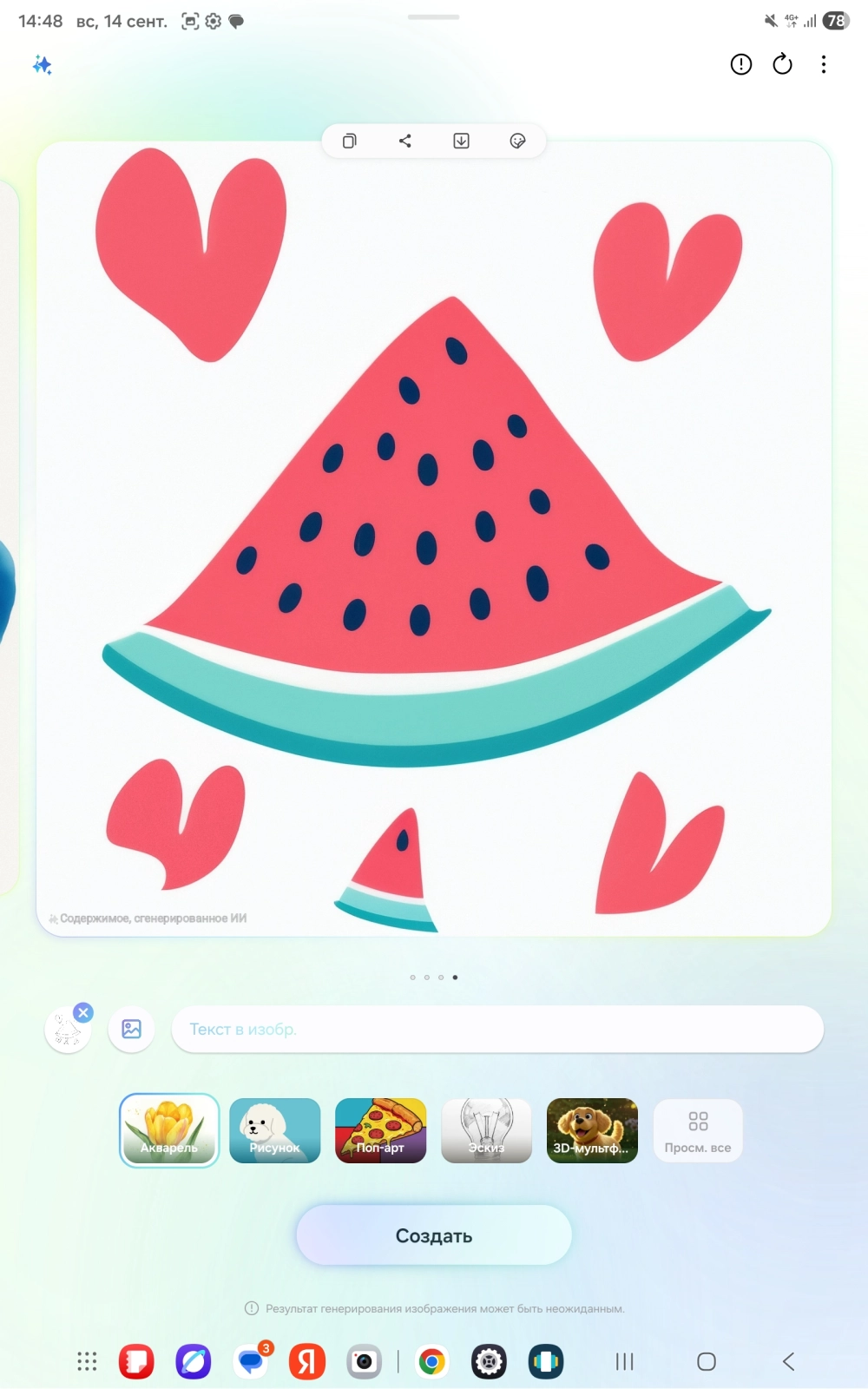Screen dimensions: 868x1389
Task: Open the Yandex app from taskbar
Action: pos(307,1362)
